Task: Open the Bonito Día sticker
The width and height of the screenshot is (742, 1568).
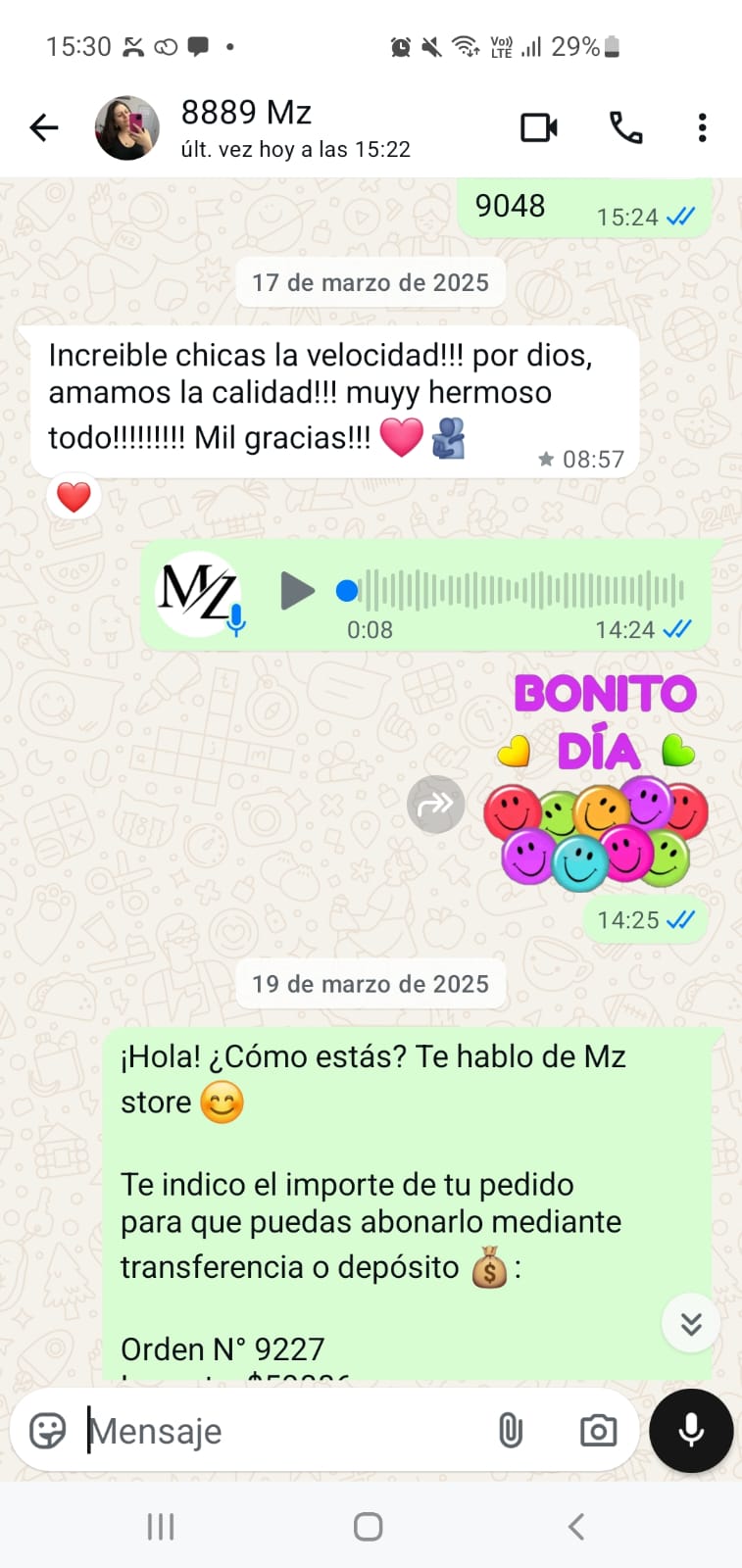Action: point(599,780)
